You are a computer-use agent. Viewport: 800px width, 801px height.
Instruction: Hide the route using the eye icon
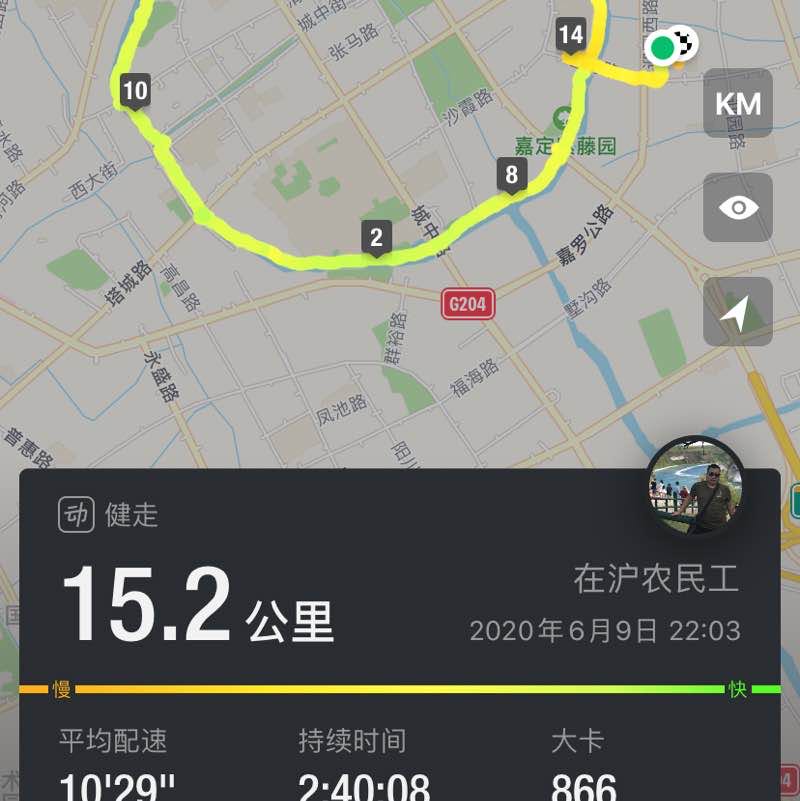tap(737, 206)
